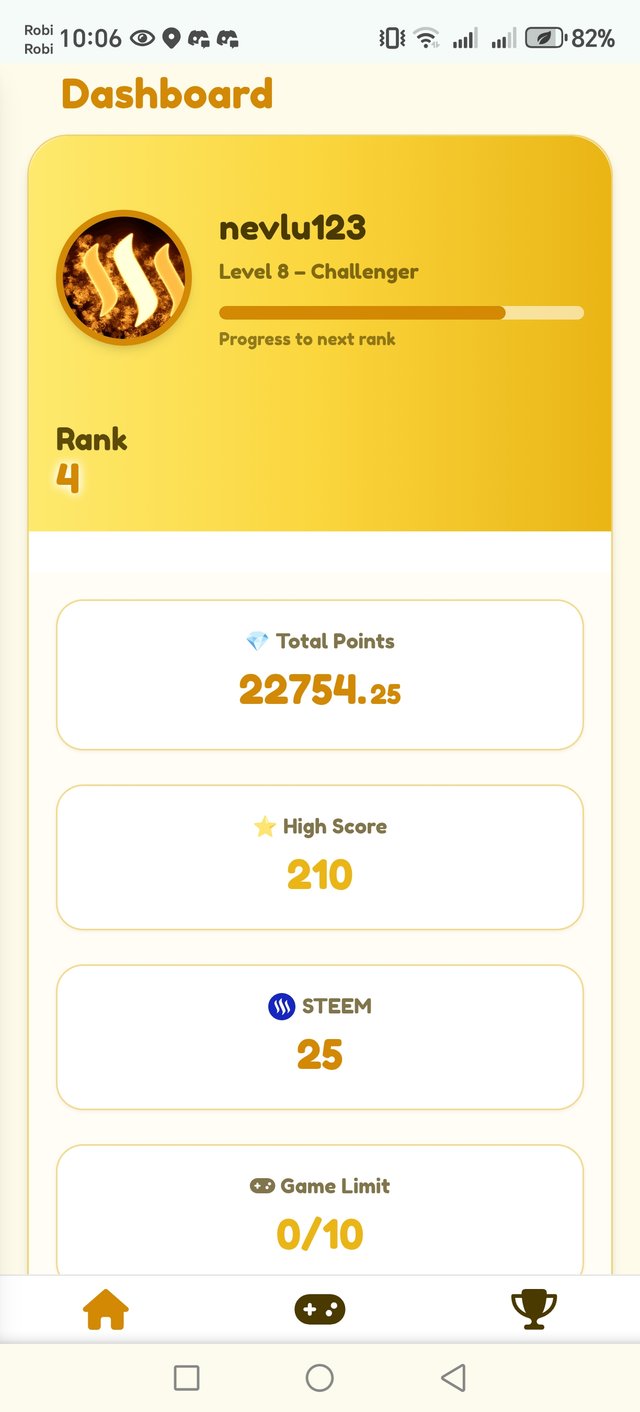
Task: Tap the system back button
Action: (x=453, y=1378)
